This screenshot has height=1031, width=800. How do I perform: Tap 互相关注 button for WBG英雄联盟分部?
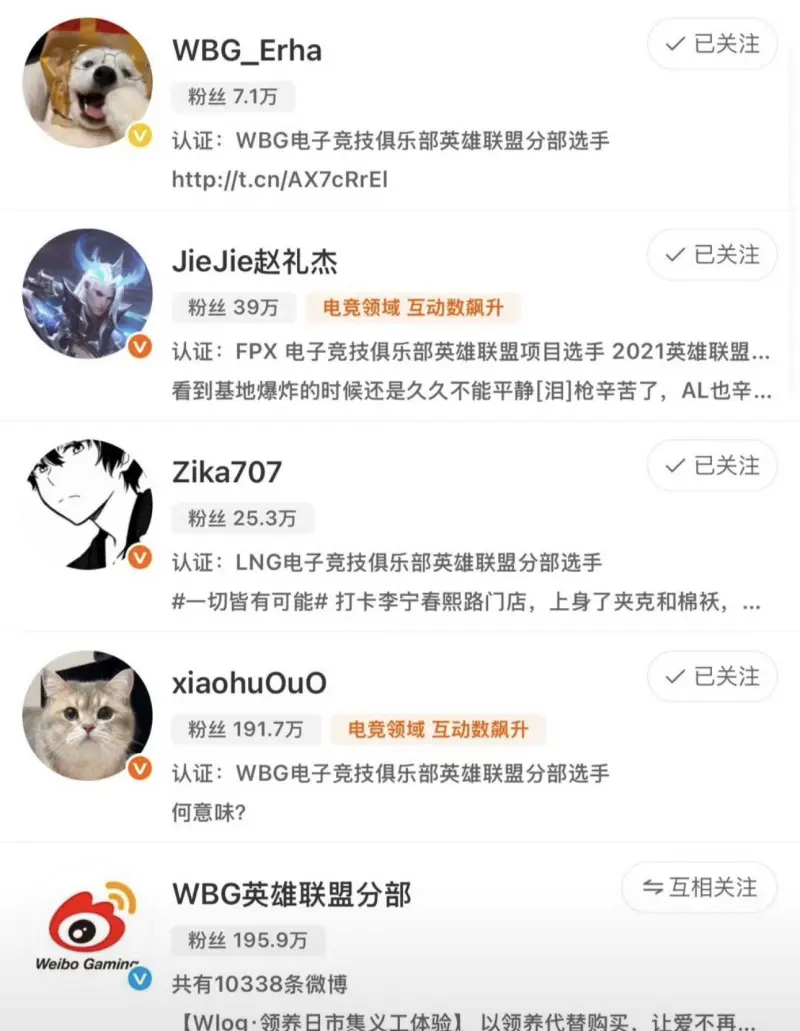[699, 888]
